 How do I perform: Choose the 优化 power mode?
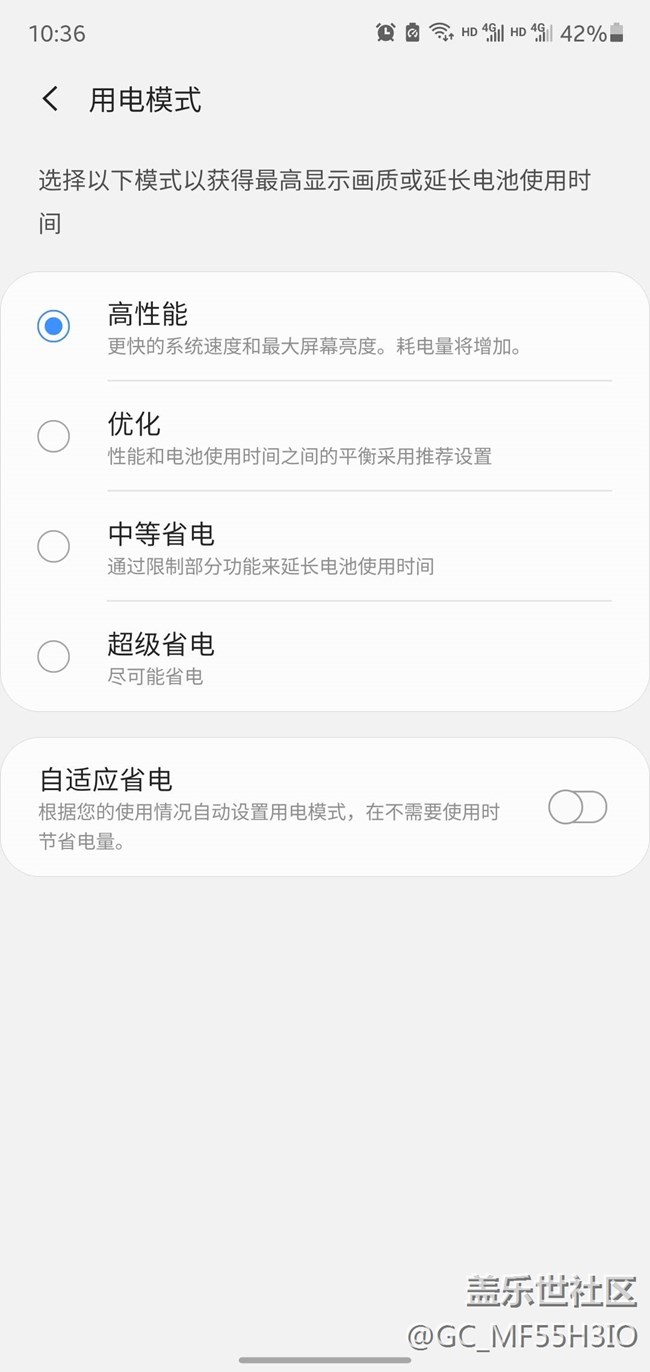click(x=53, y=436)
